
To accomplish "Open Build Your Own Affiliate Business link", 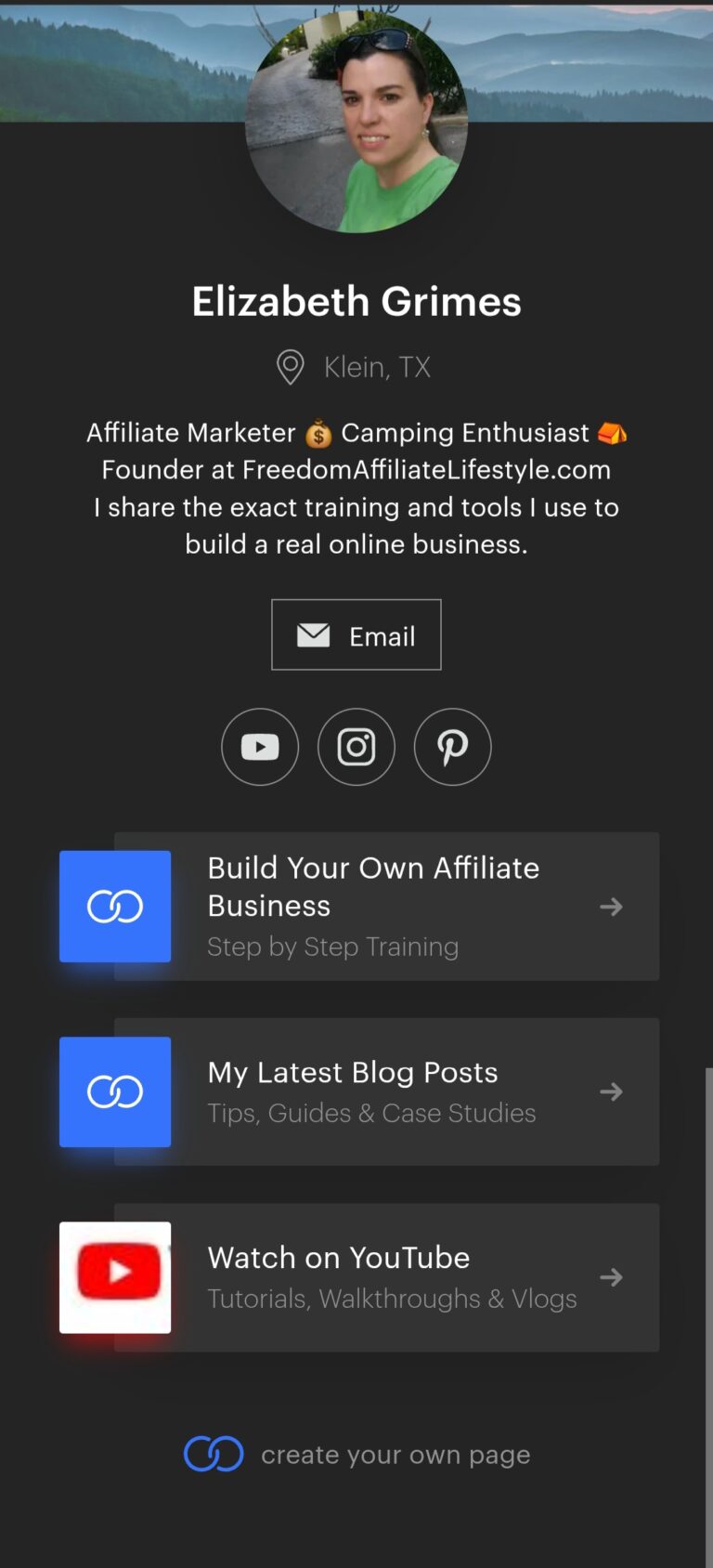I will (x=385, y=907).
